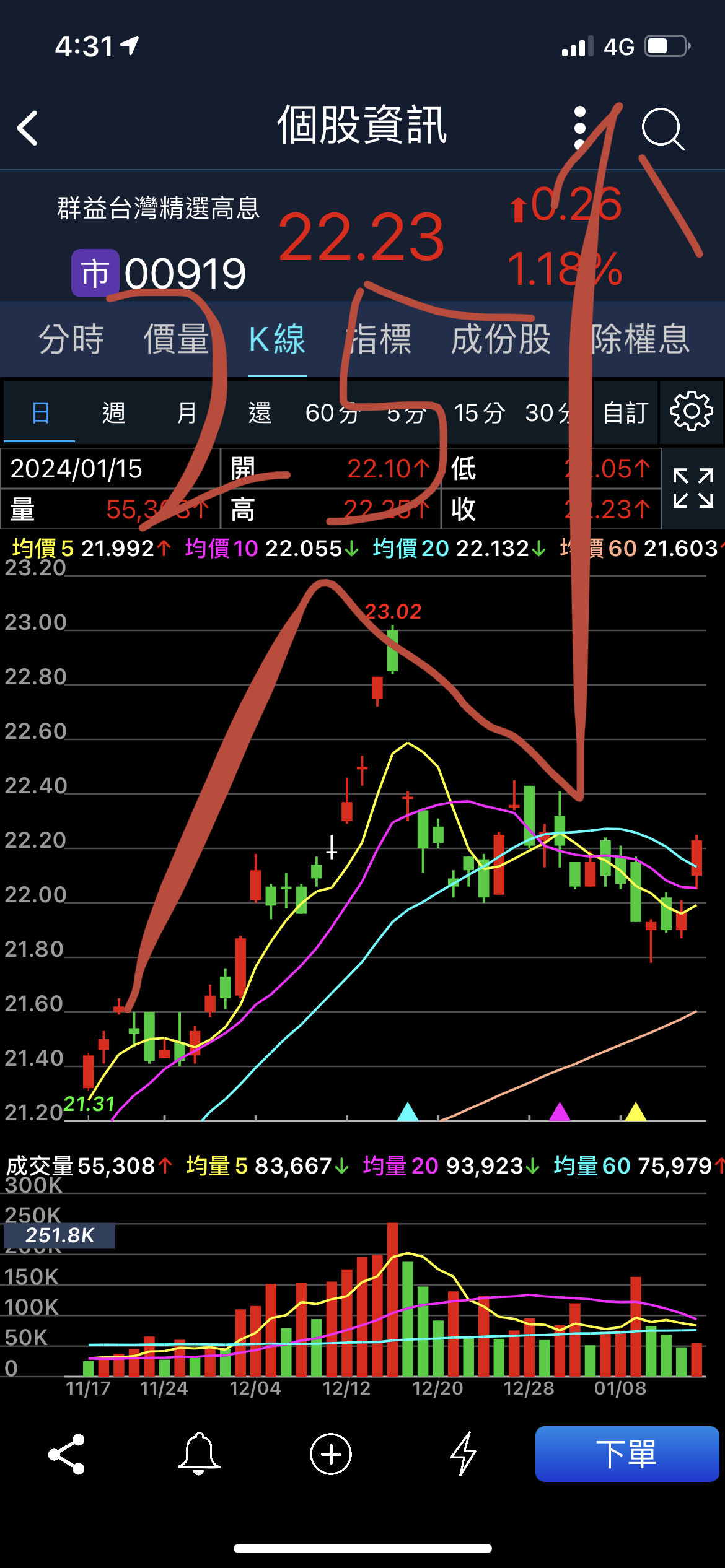Add stock to watchlist with plus icon

[x=331, y=1453]
